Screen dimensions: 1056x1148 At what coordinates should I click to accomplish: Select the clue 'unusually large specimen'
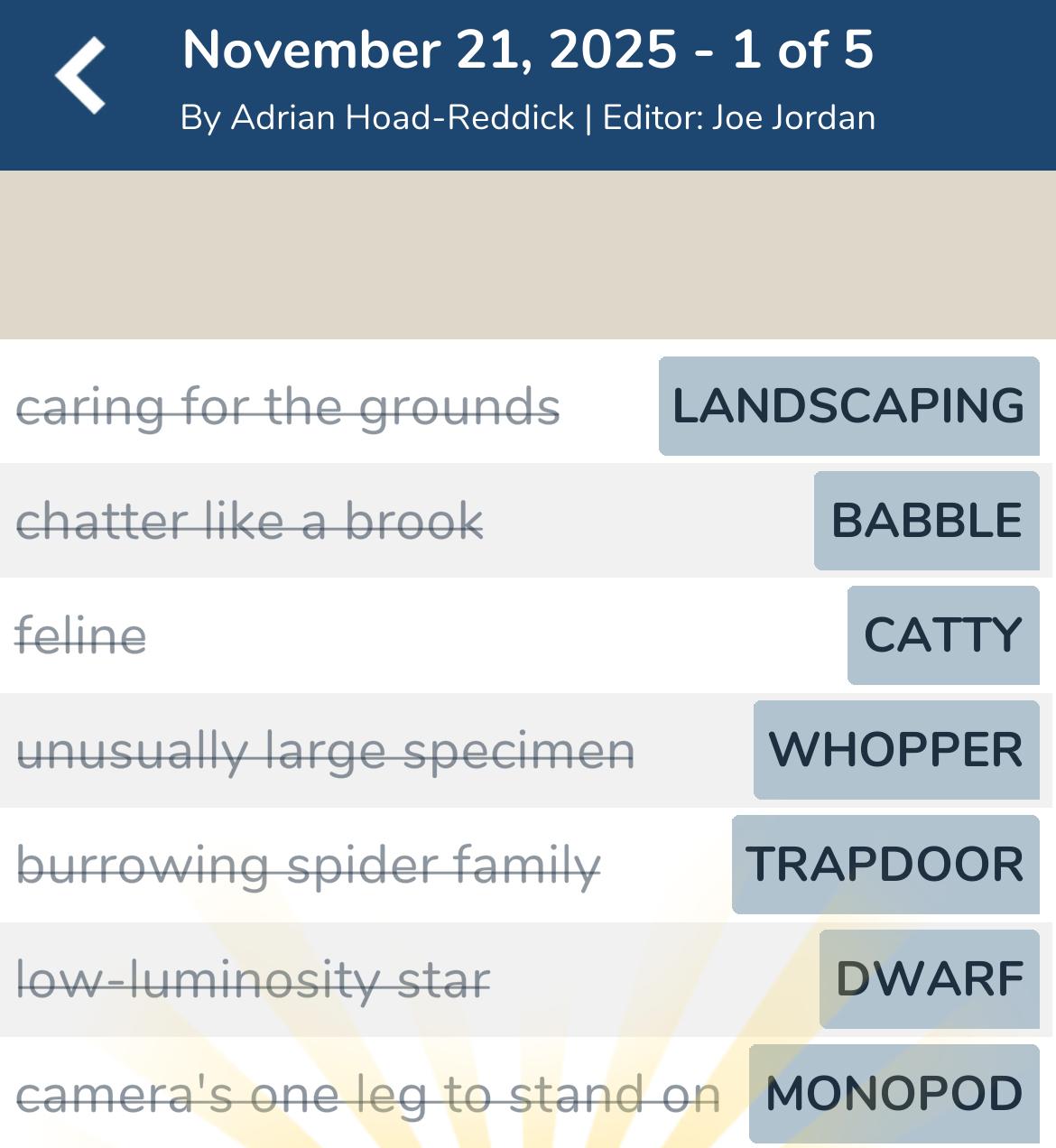coord(328,750)
